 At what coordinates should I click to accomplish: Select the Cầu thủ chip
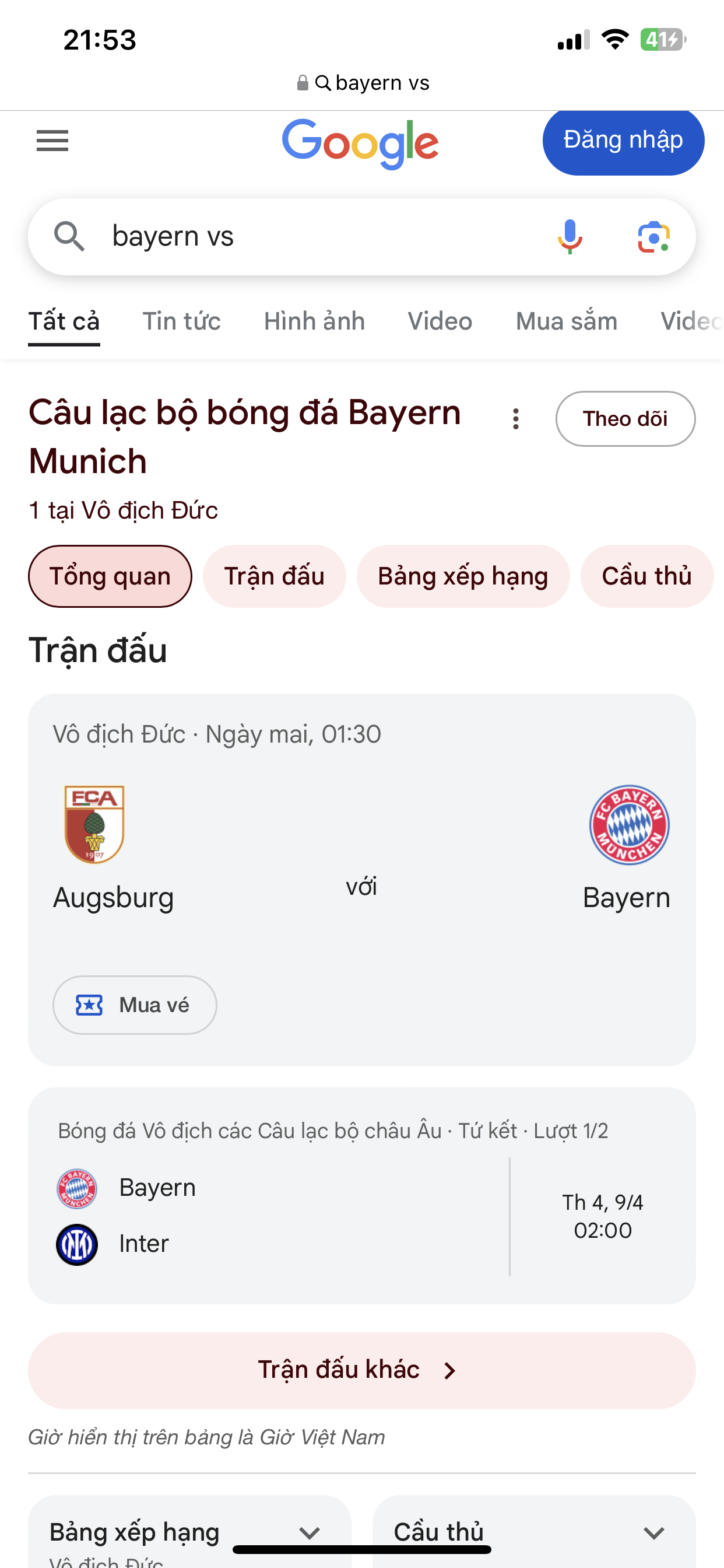[x=646, y=576]
